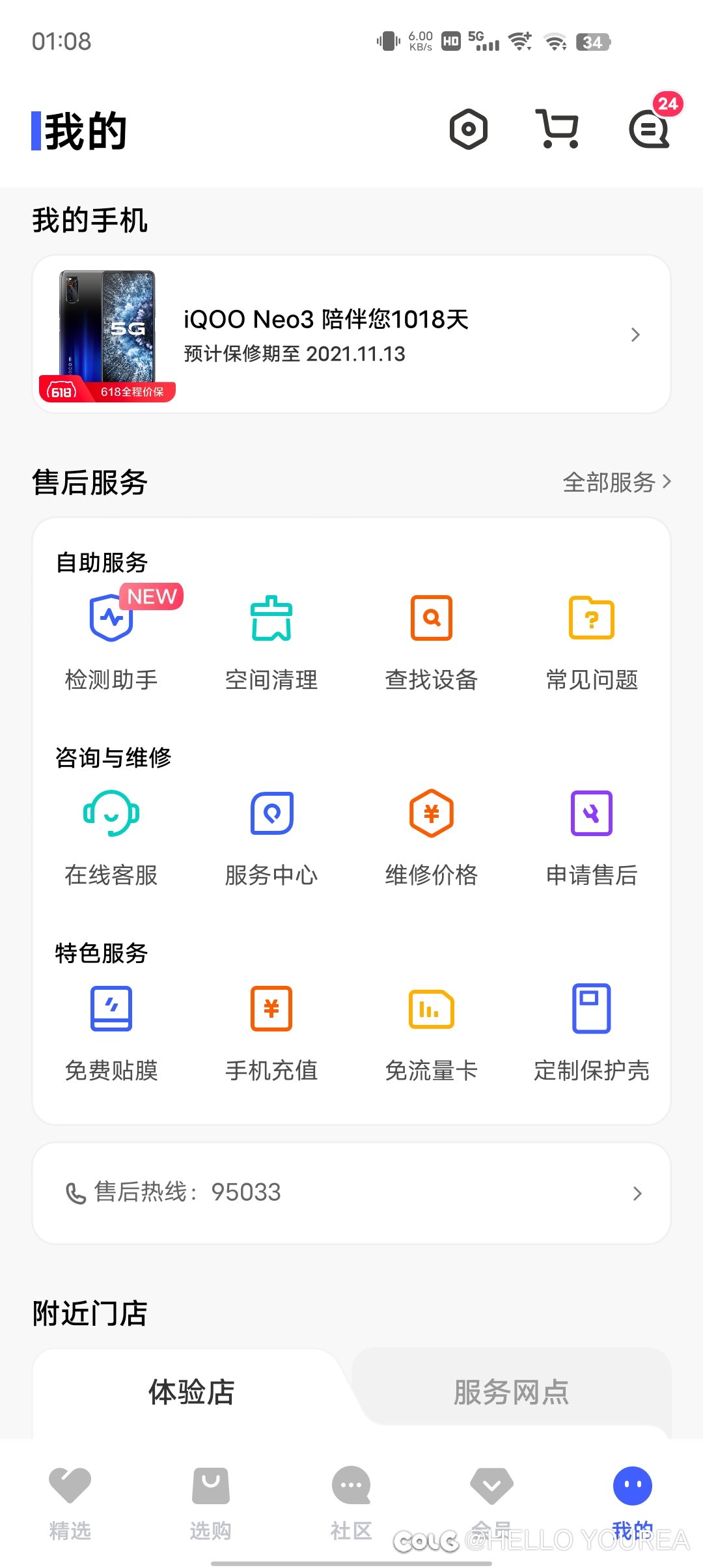Open the settings hexagon icon
The height and width of the screenshot is (1568, 703).
[x=469, y=130]
